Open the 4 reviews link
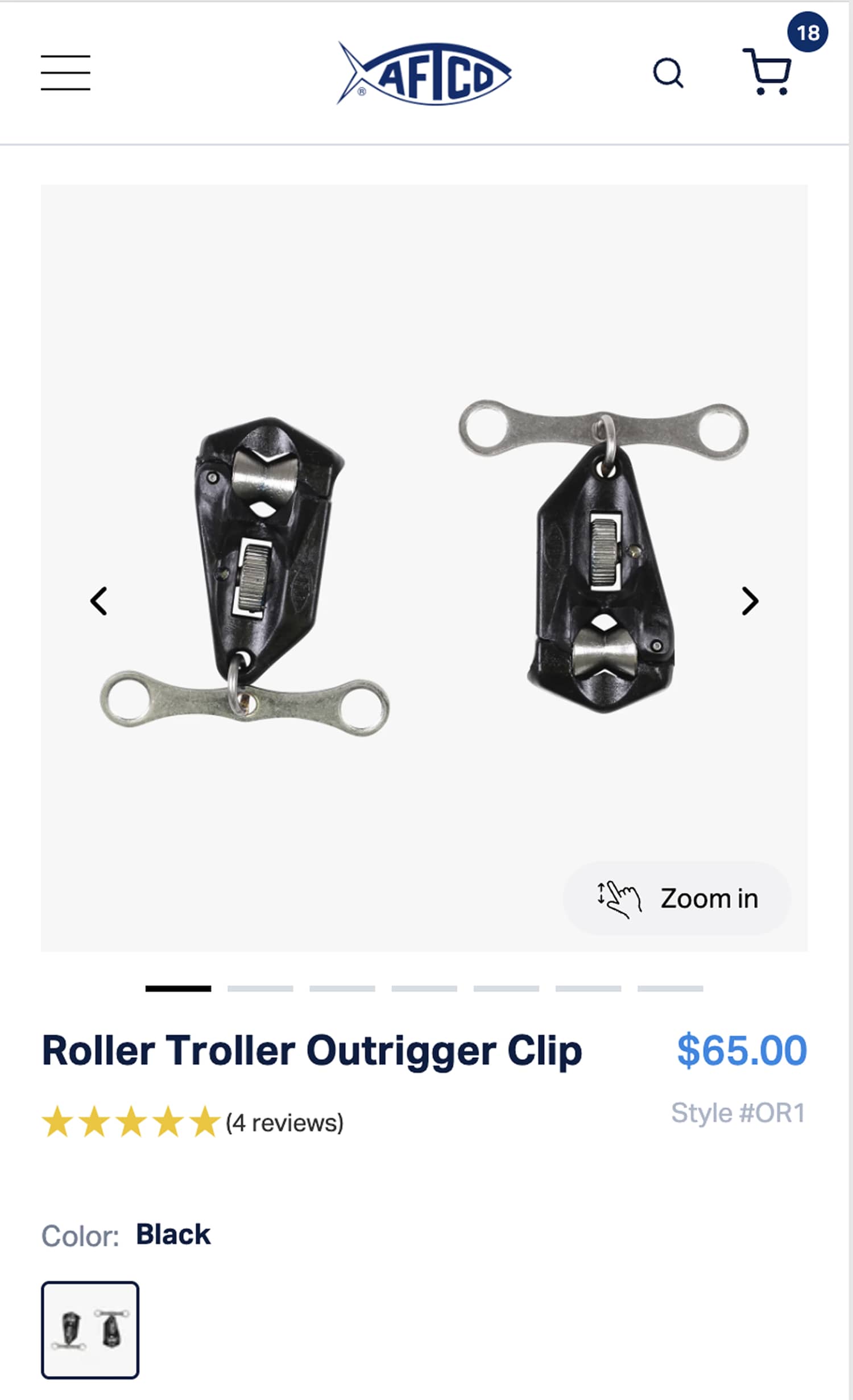Screen dimensions: 853x1400 284,1123
